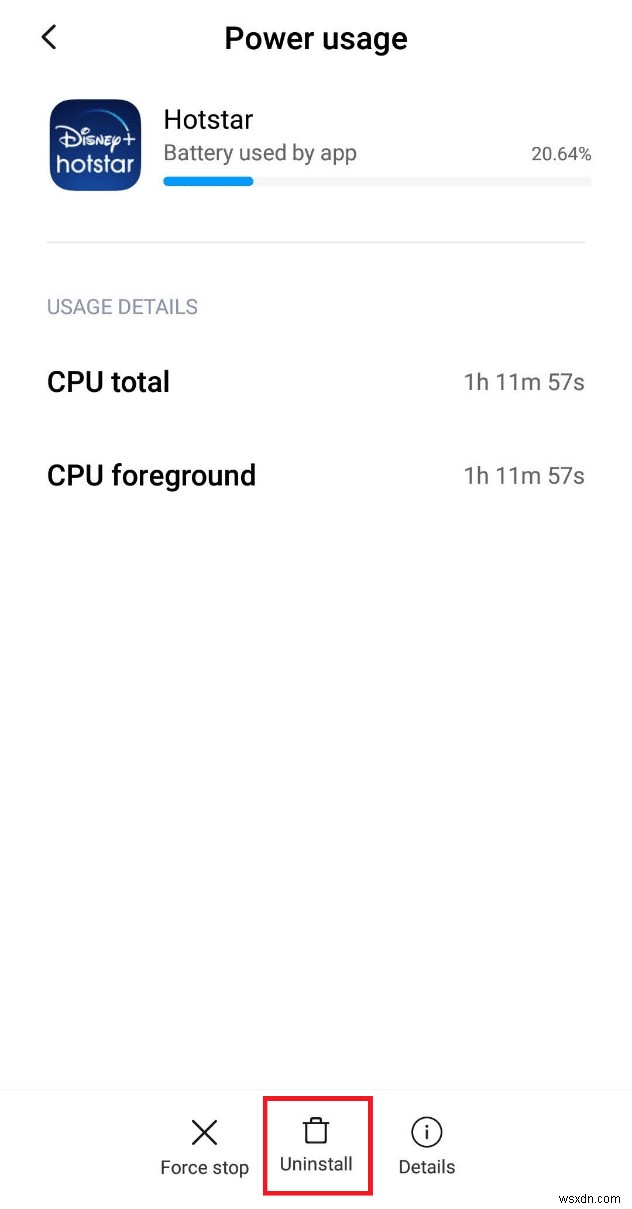Screen dimensions: 632x1209
Task: Uninstall the Hotstar app
Action: click(x=316, y=1144)
